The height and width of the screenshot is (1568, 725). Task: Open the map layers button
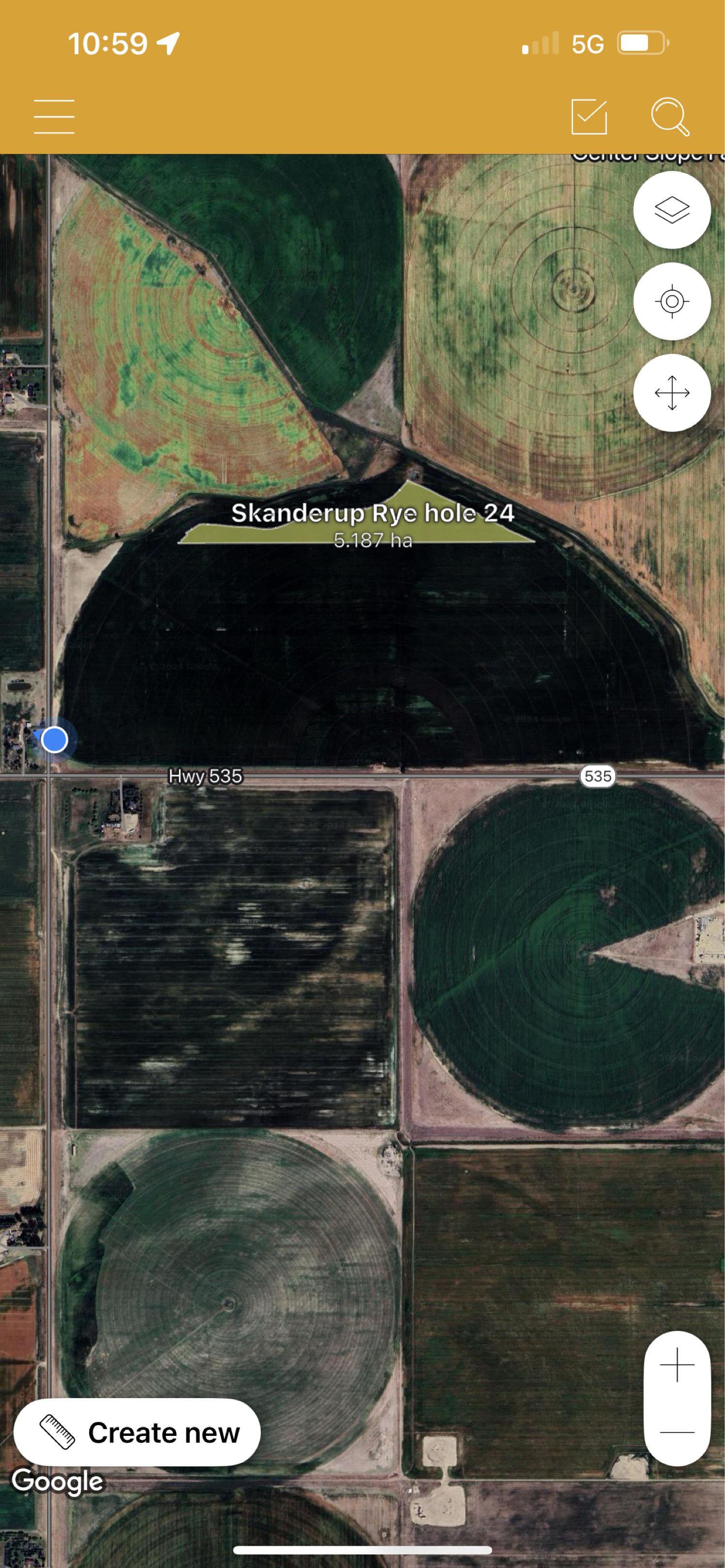coord(672,210)
